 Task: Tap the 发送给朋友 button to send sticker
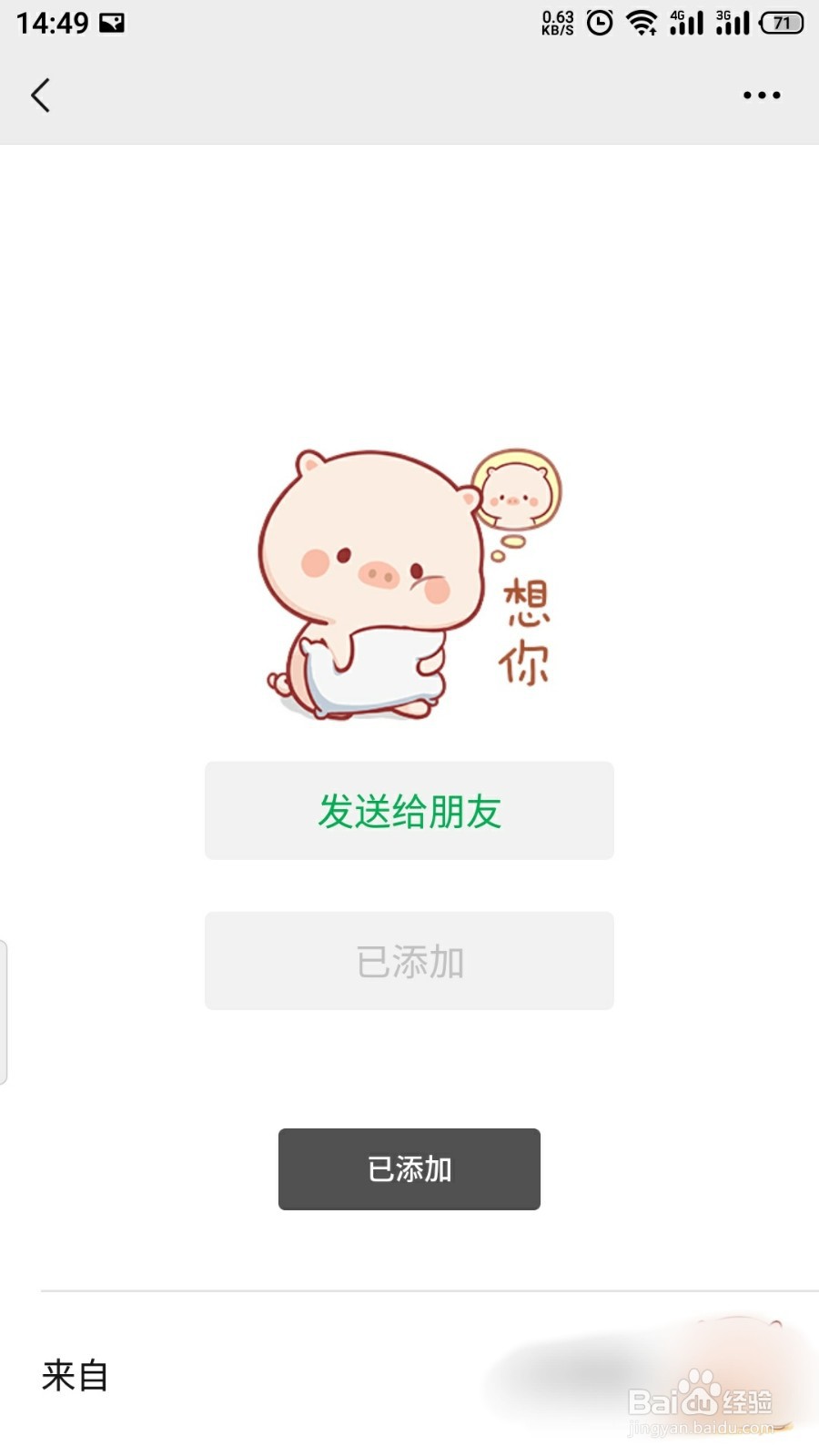[409, 811]
